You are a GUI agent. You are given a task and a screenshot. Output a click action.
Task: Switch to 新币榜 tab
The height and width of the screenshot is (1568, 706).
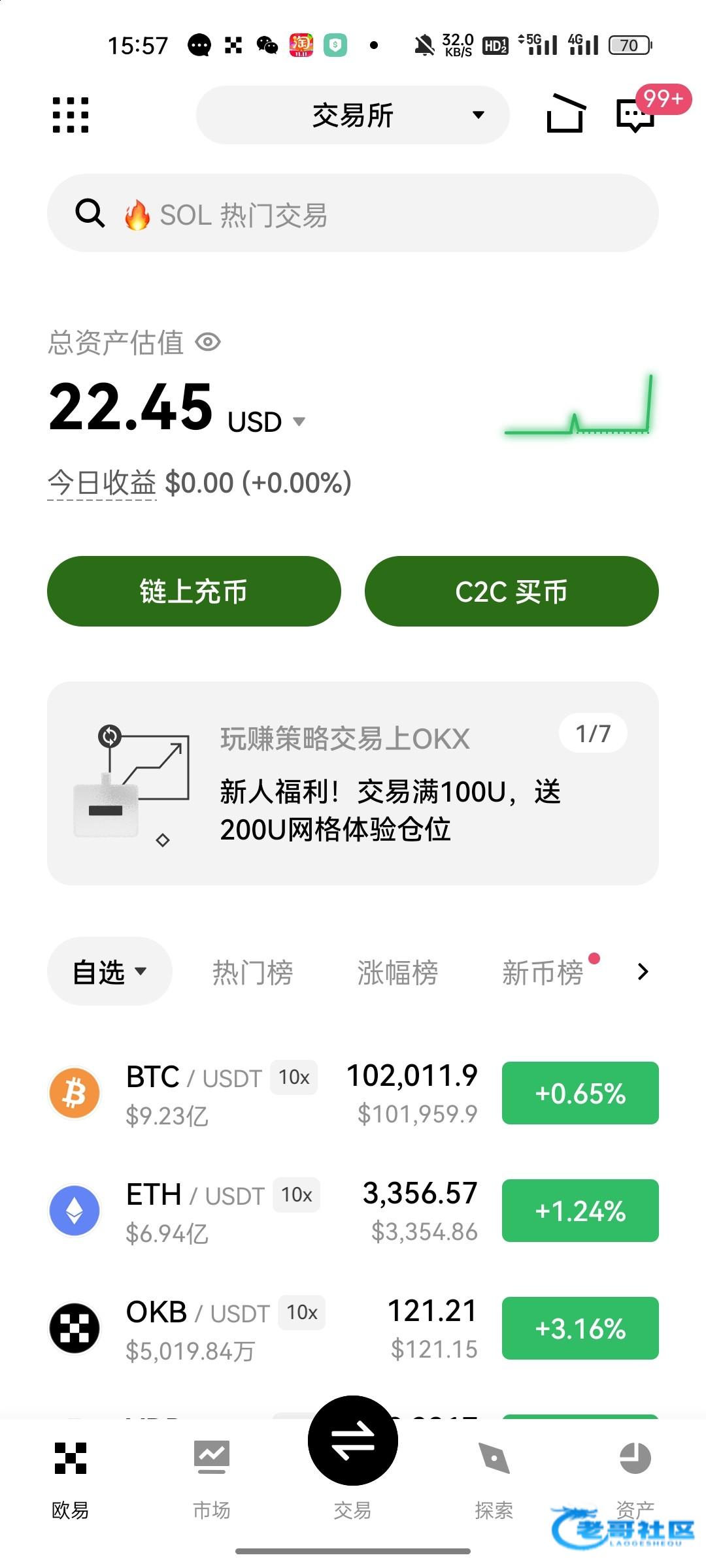543,972
